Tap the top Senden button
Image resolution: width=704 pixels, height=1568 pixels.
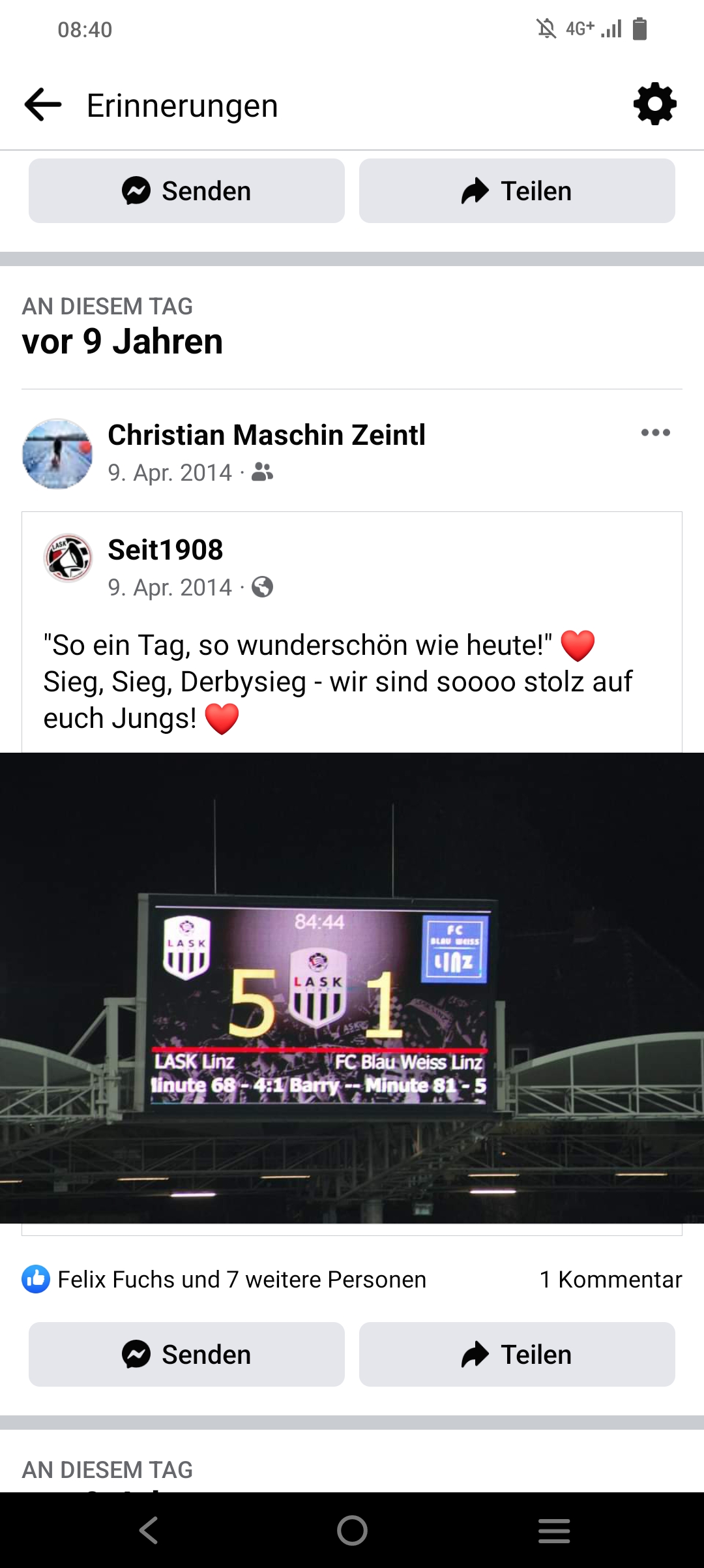point(186,191)
